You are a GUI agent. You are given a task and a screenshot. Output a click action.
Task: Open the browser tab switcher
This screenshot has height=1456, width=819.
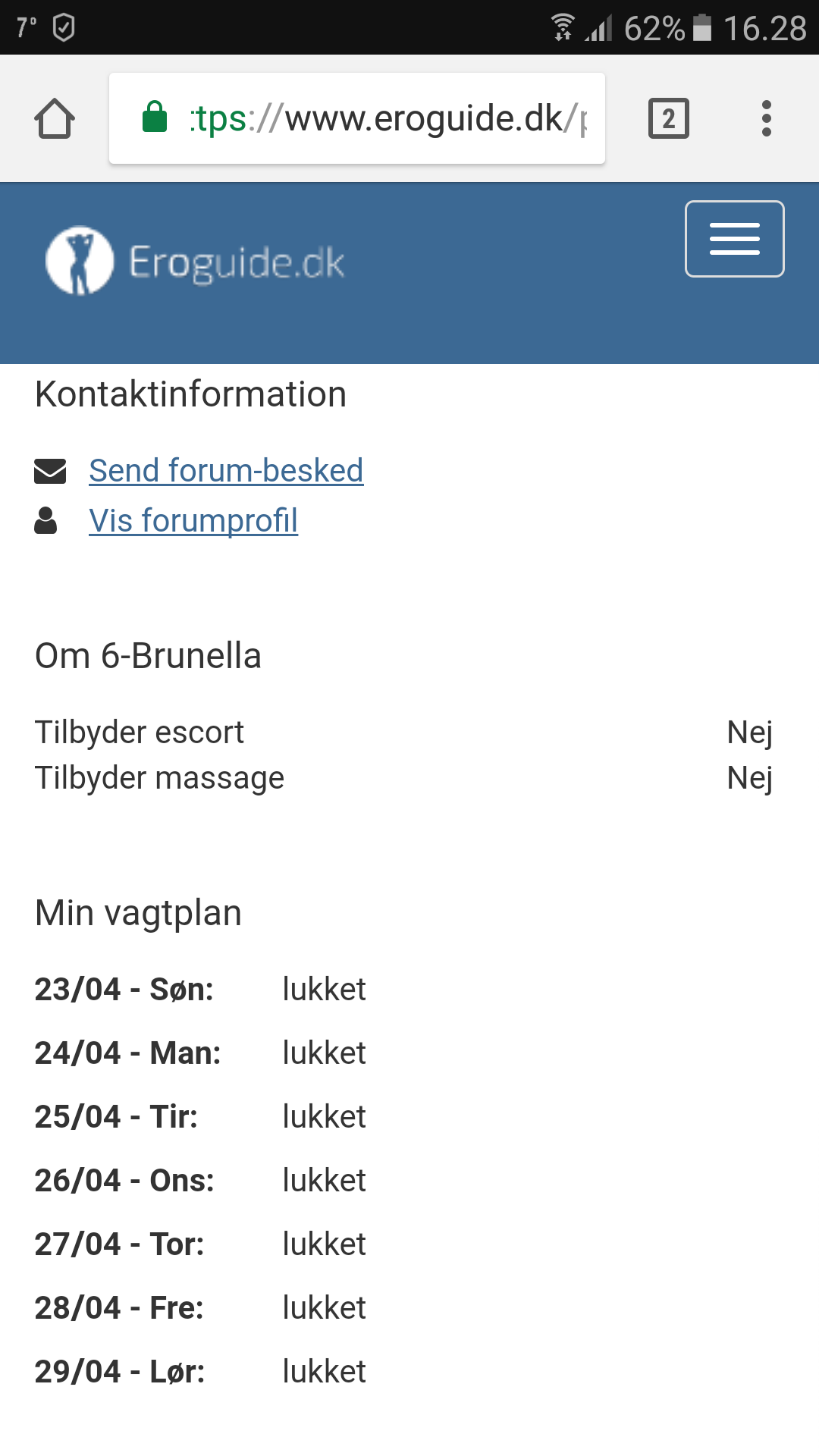pyautogui.click(x=669, y=119)
